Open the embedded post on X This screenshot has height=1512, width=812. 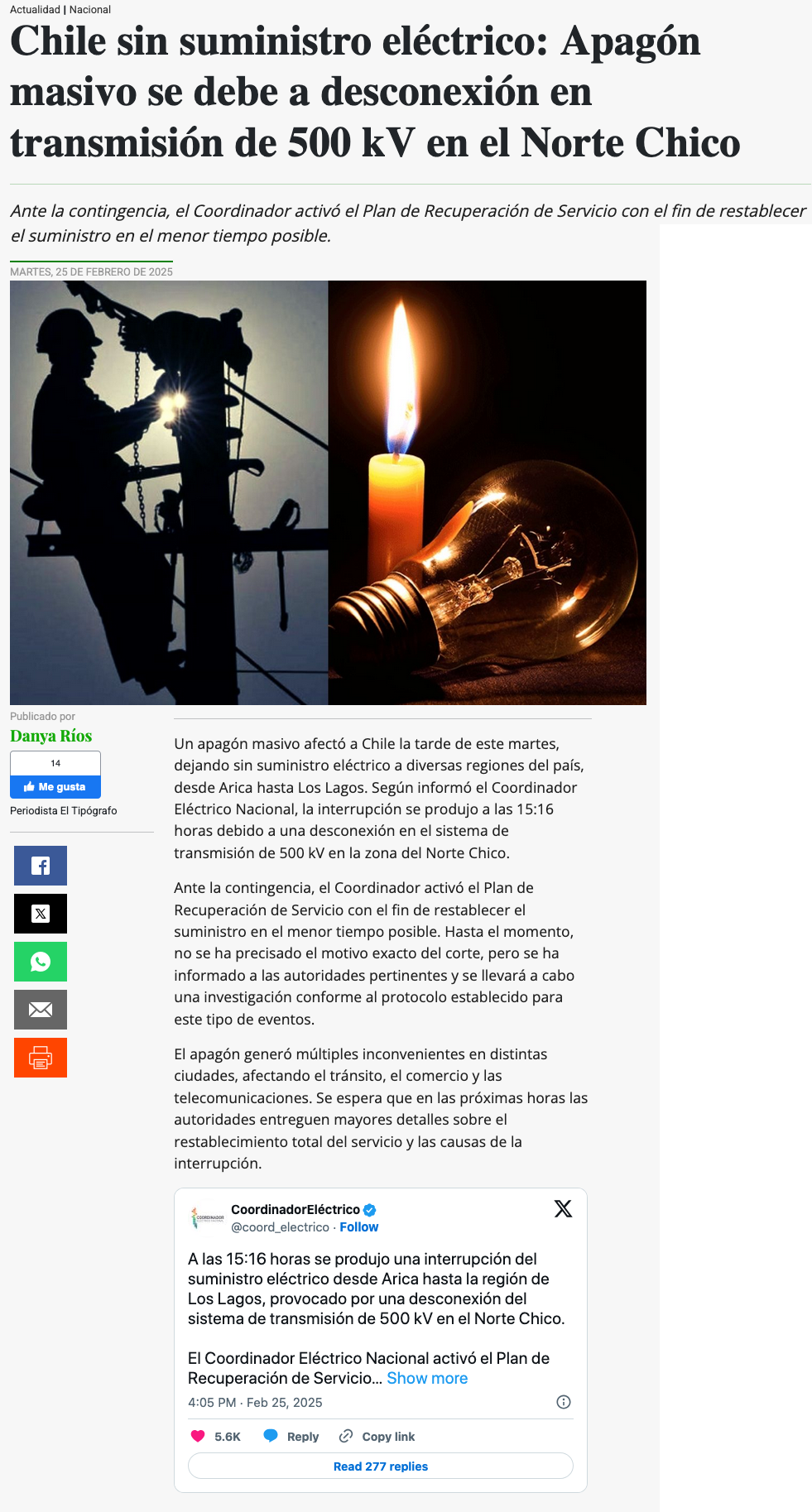pyautogui.click(x=563, y=1209)
